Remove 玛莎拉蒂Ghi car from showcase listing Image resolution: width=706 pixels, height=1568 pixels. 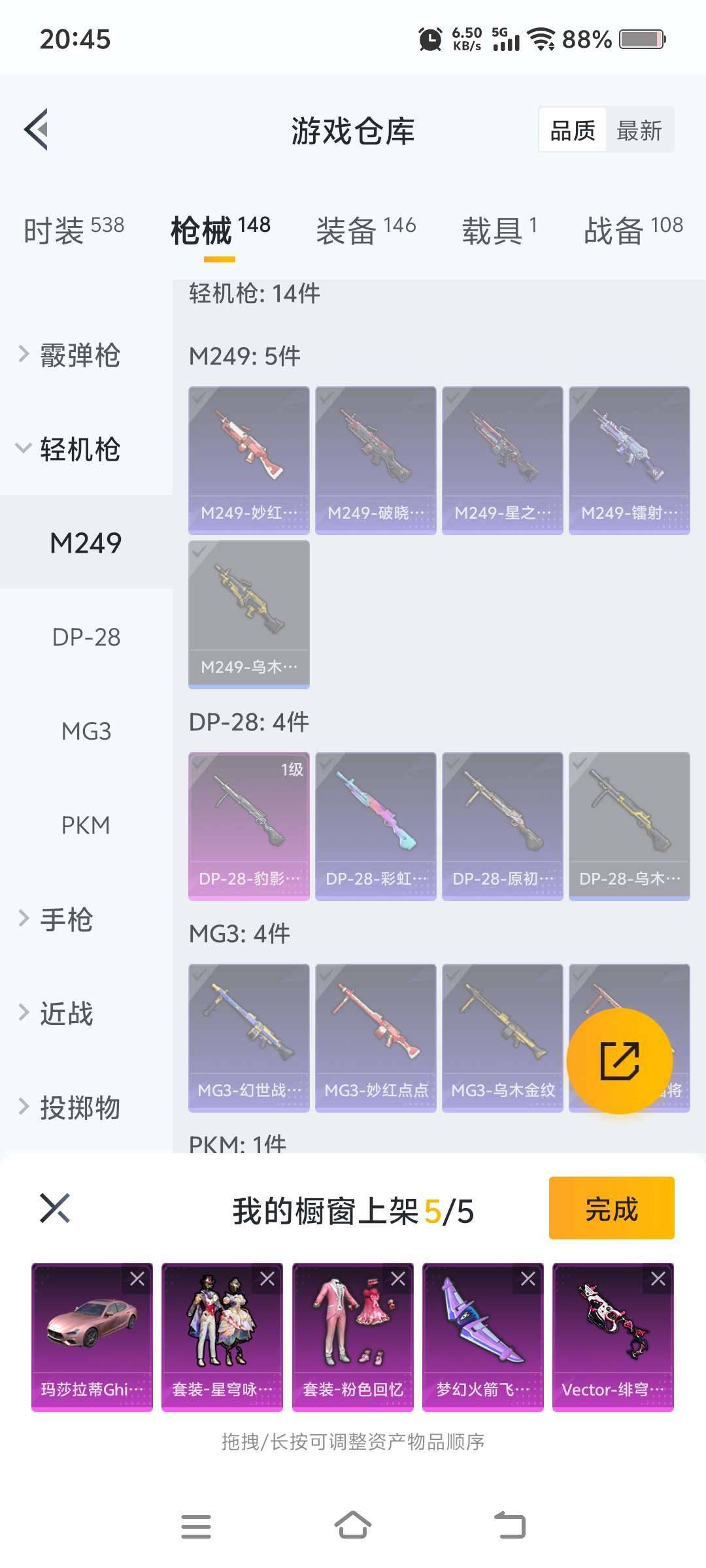pyautogui.click(x=137, y=1278)
